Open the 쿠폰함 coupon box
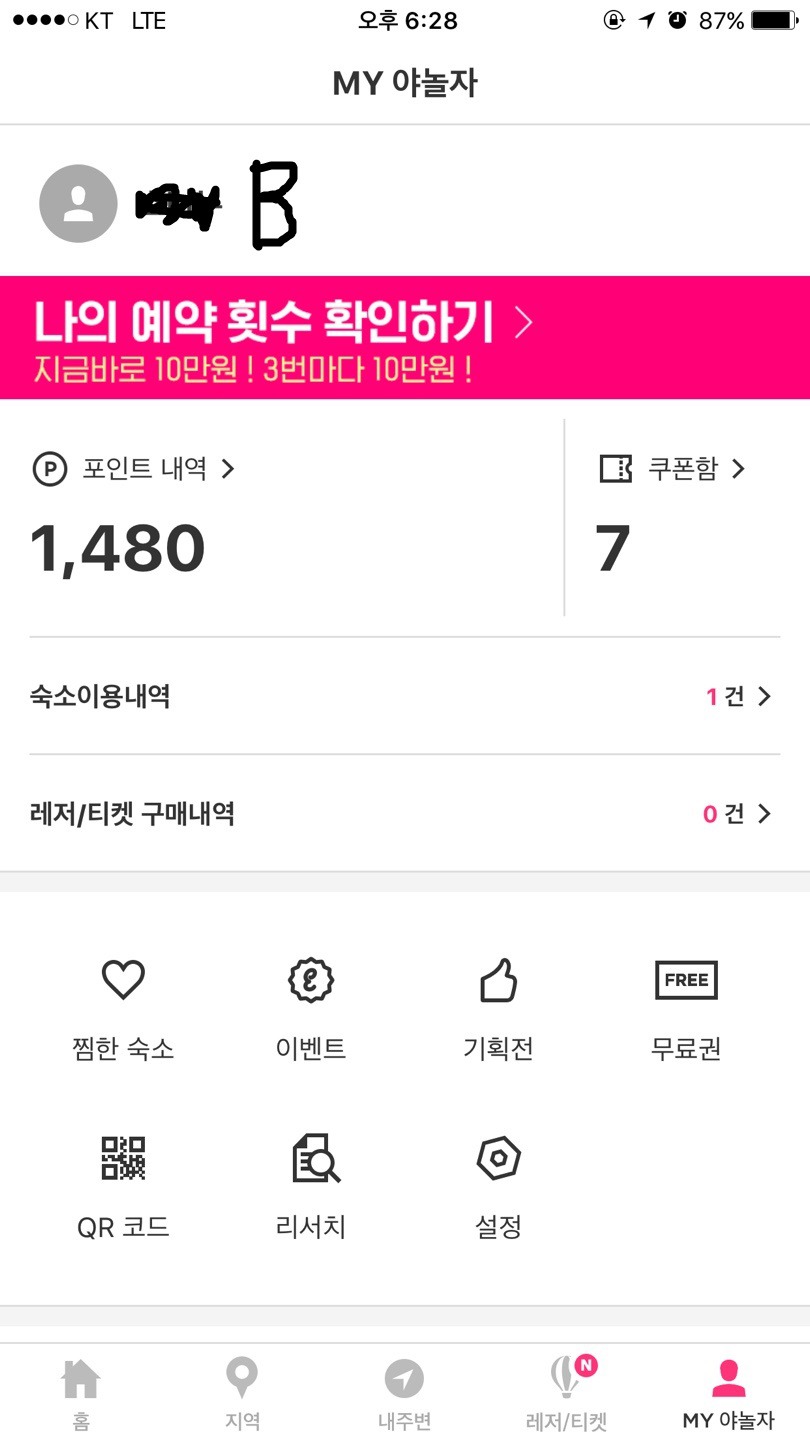 pyautogui.click(x=672, y=468)
